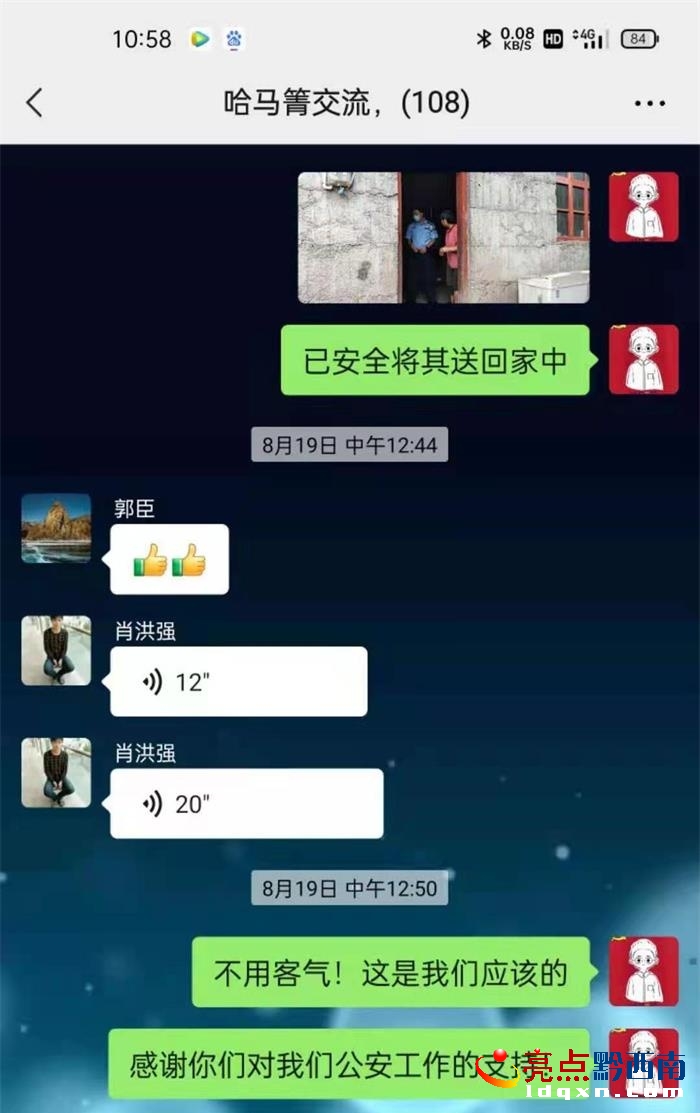The width and height of the screenshot is (700, 1113).
Task: Play 肖洪强's 20-second voice message
Action: pos(246,803)
